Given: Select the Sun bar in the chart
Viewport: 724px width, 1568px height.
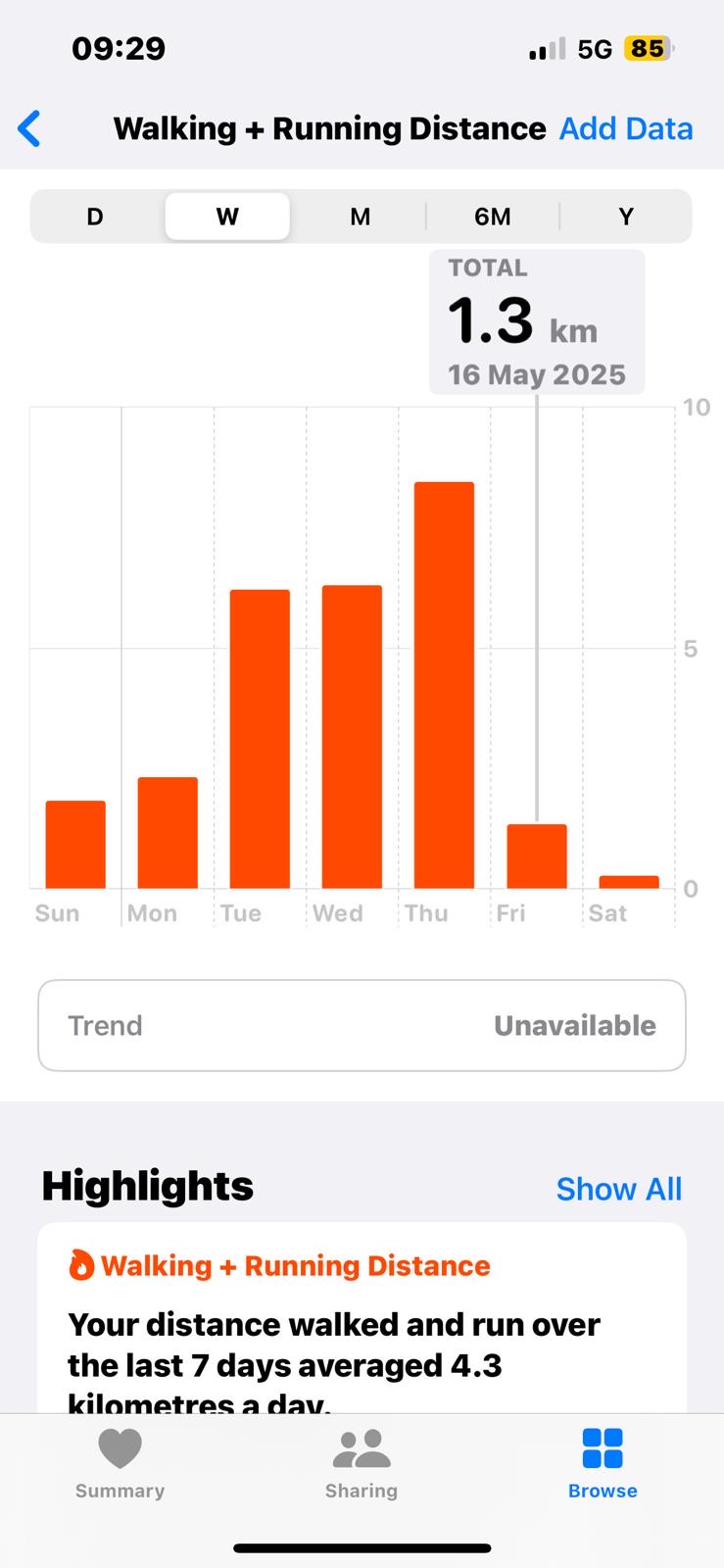Looking at the screenshot, I should tap(75, 845).
